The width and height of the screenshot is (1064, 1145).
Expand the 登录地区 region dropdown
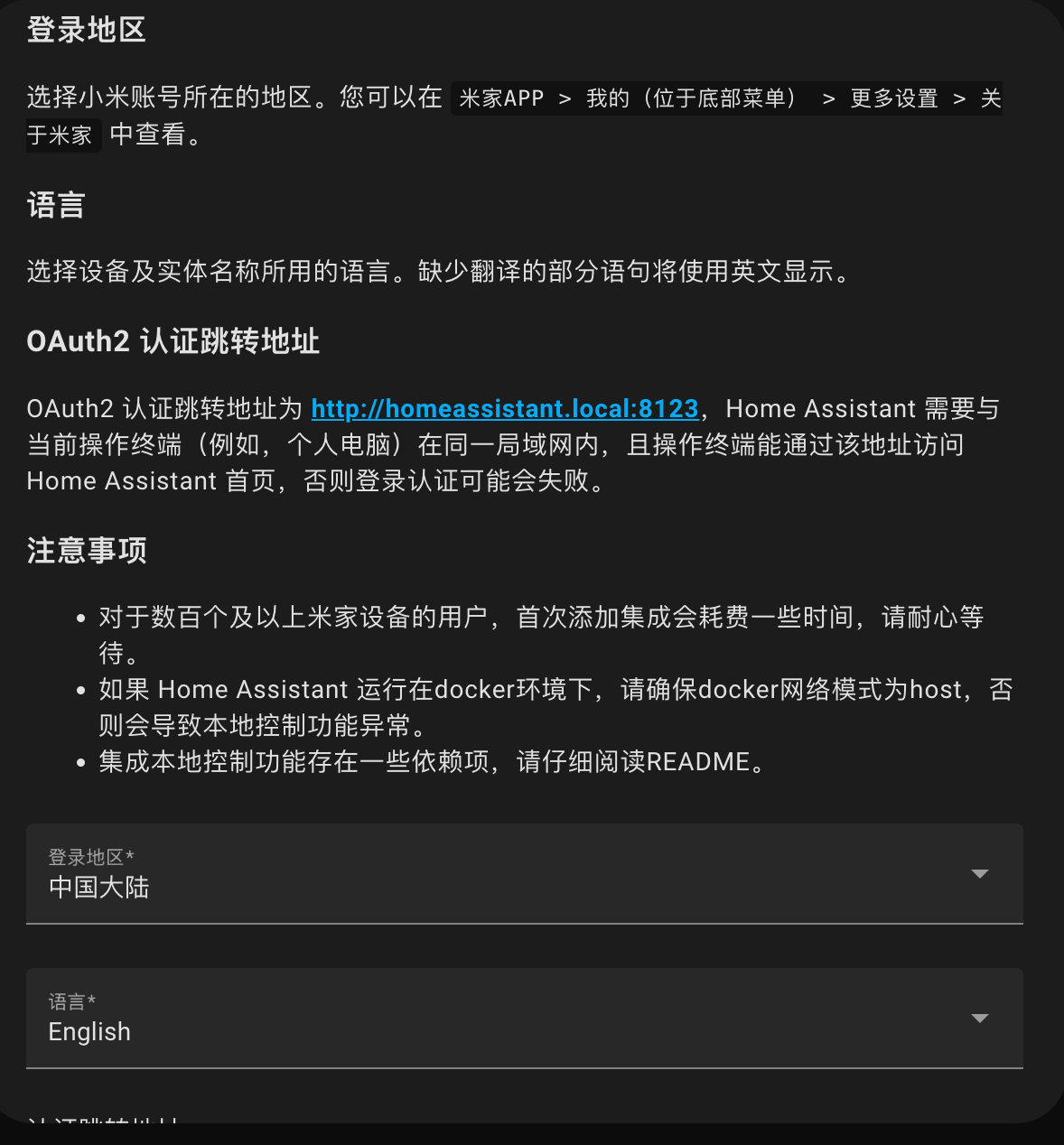[x=524, y=873]
